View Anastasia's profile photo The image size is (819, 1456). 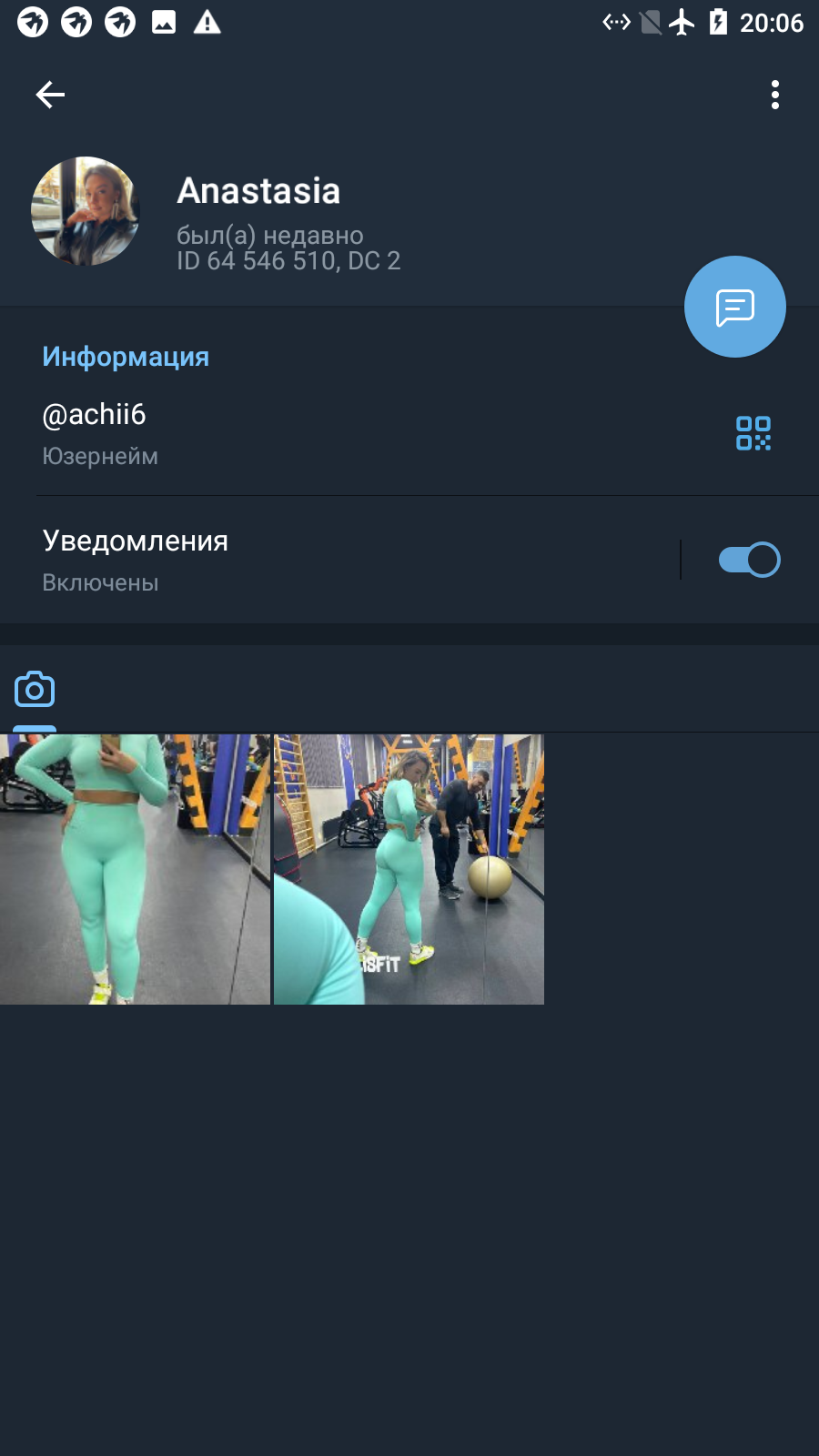click(x=86, y=211)
